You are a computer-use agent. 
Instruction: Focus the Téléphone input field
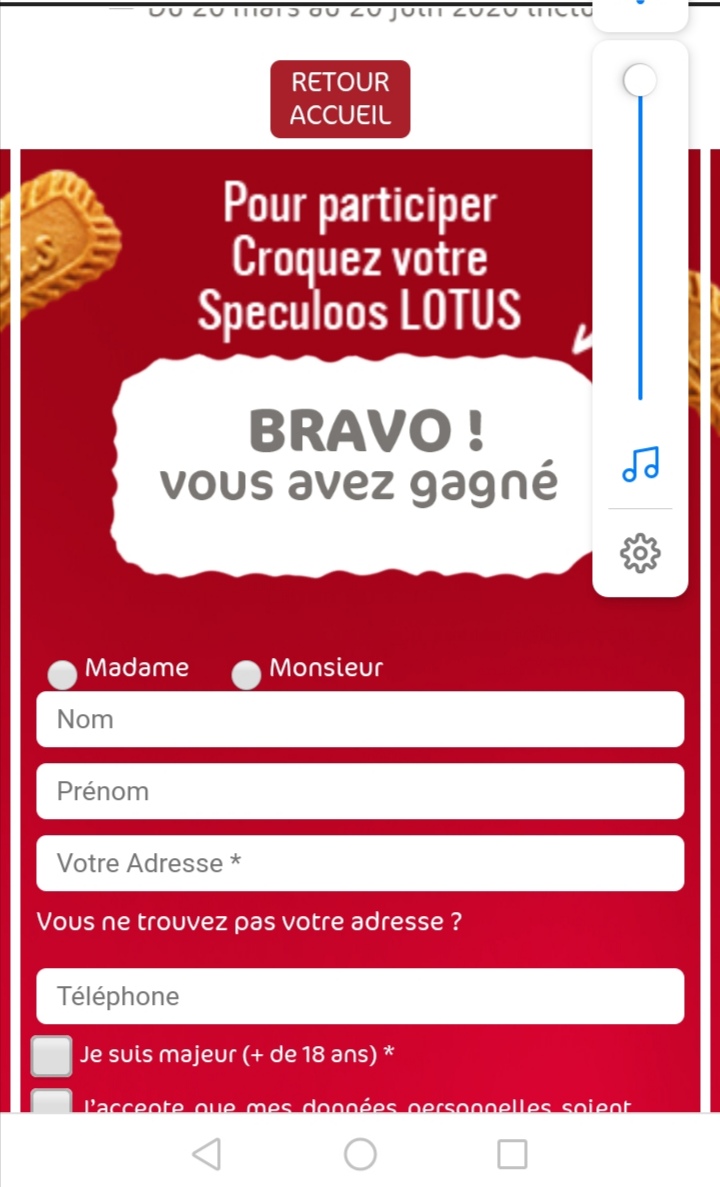(360, 996)
